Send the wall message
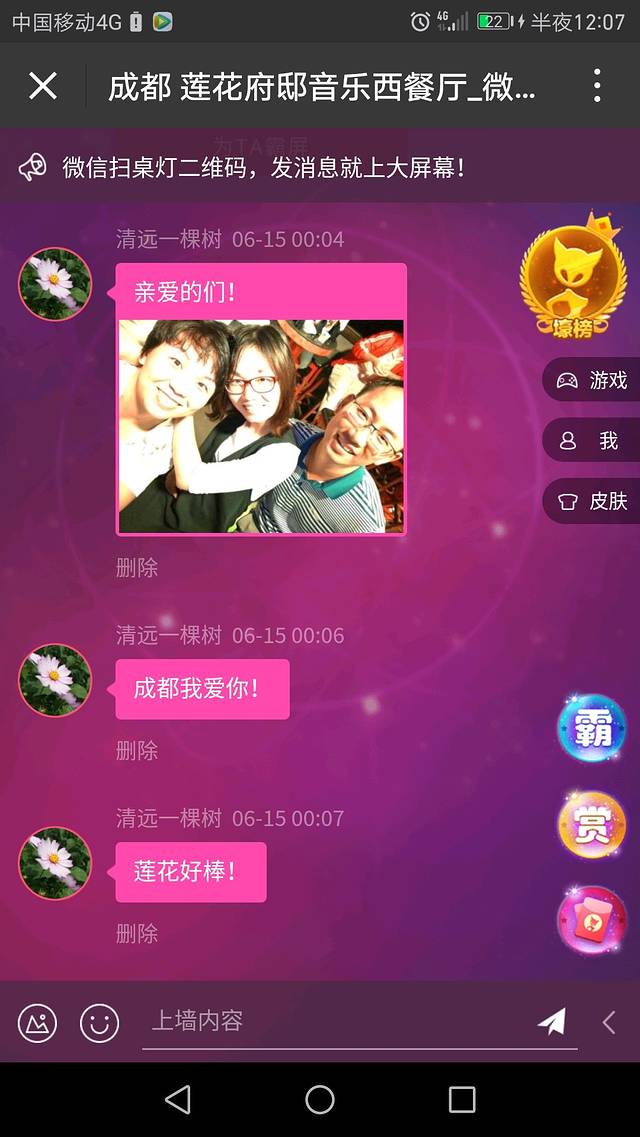 552,1021
